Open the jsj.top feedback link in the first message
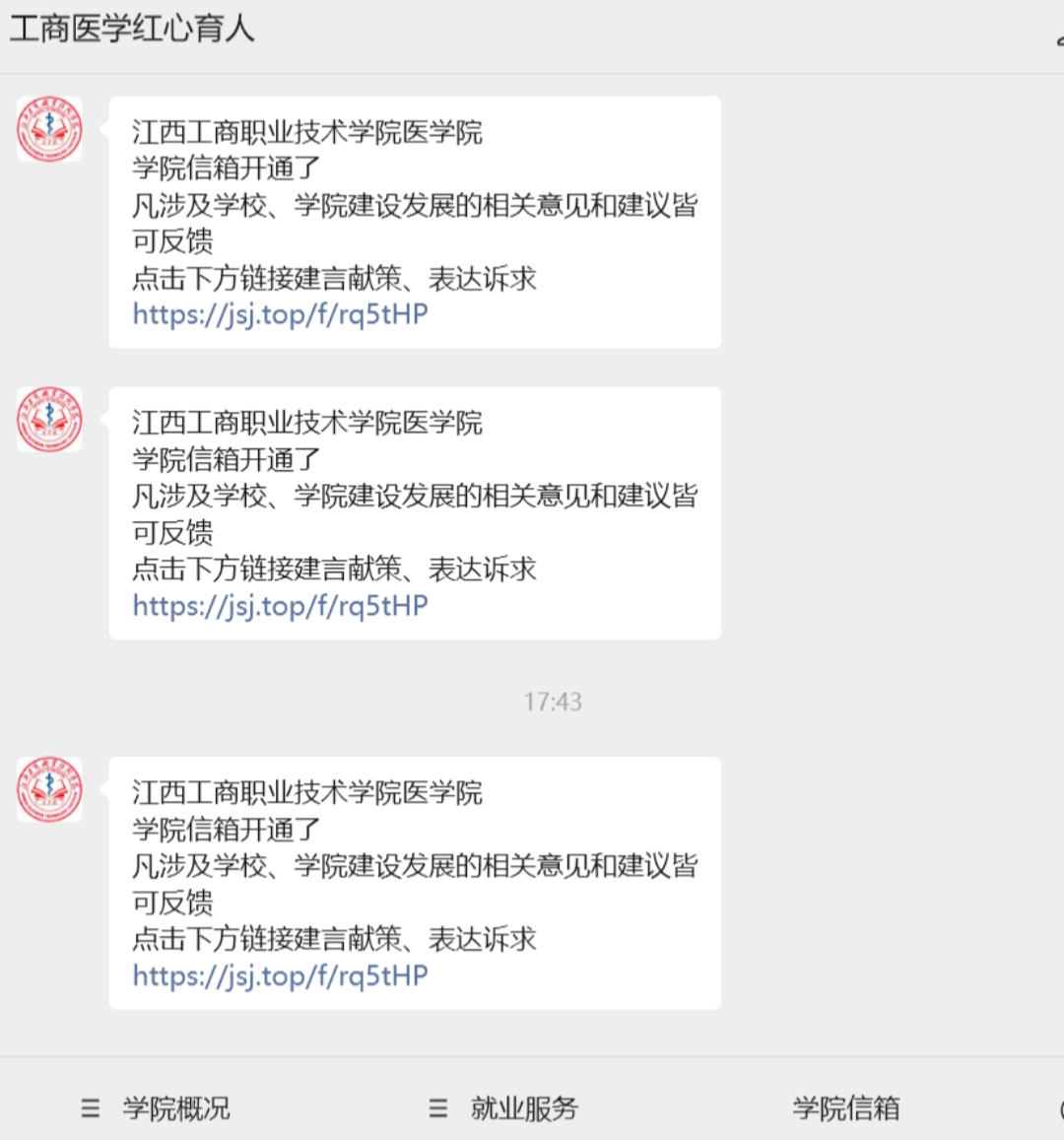This screenshot has height=1140, width=1064. (279, 313)
